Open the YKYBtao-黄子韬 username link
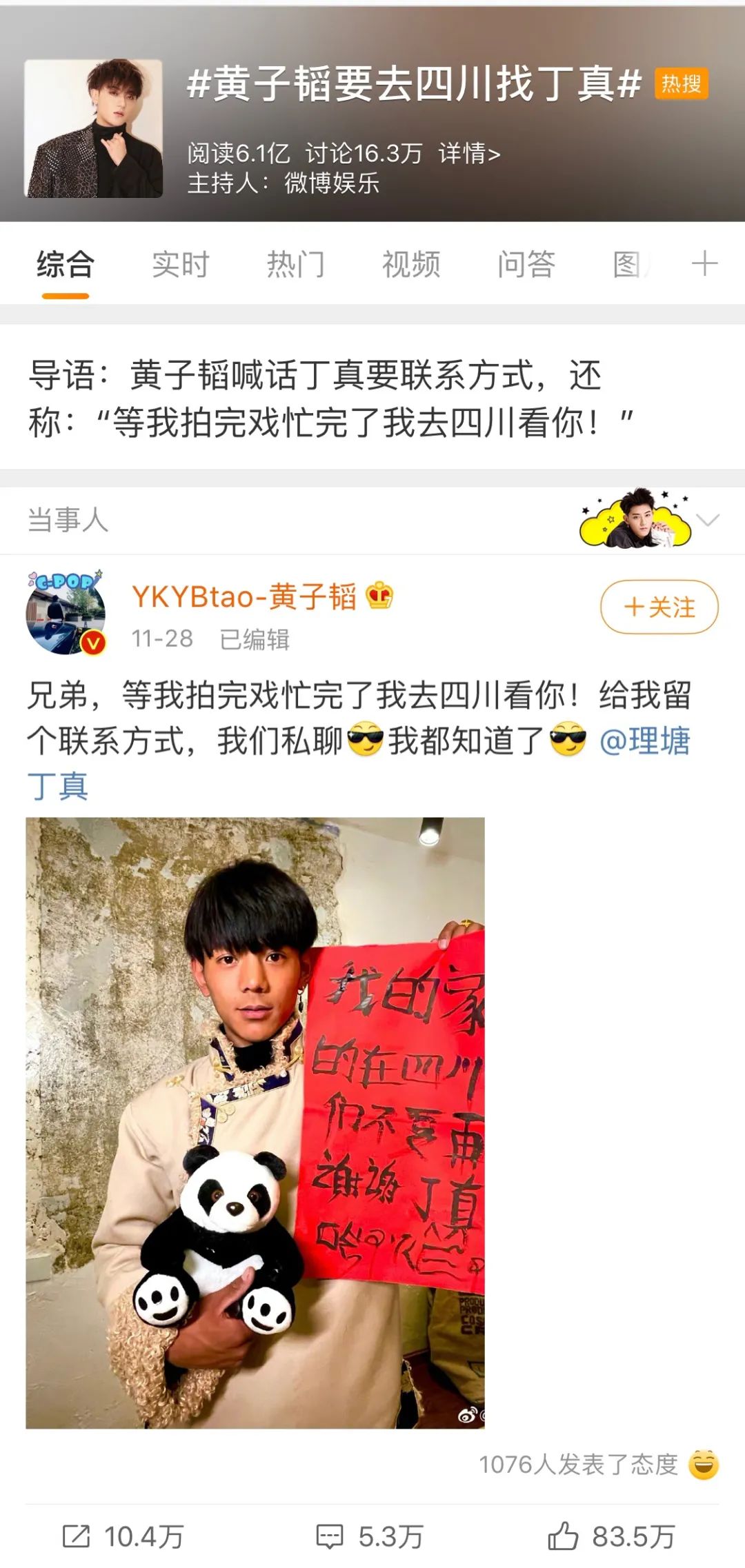The width and height of the screenshot is (745, 1568). coord(244,597)
